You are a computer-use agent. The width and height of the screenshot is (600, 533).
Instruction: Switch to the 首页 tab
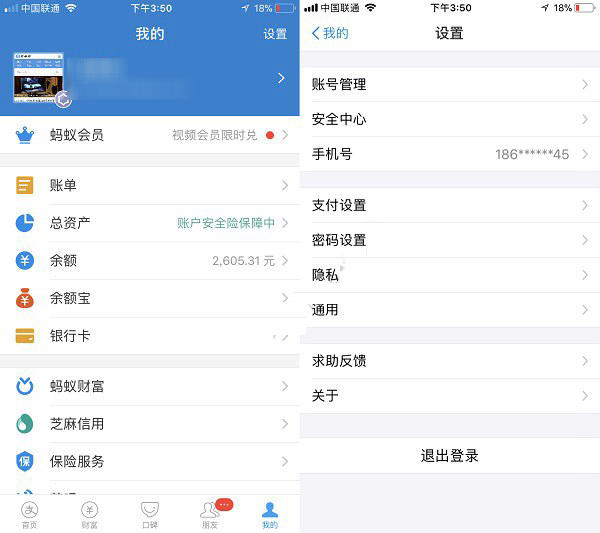30,514
